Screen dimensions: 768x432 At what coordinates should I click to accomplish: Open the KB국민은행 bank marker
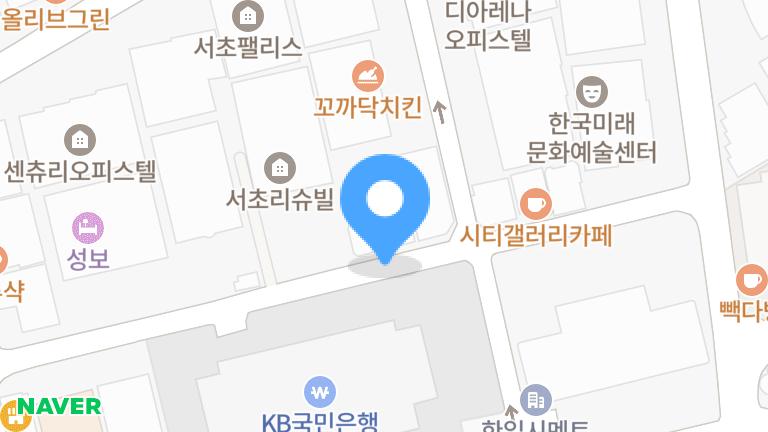click(x=320, y=392)
